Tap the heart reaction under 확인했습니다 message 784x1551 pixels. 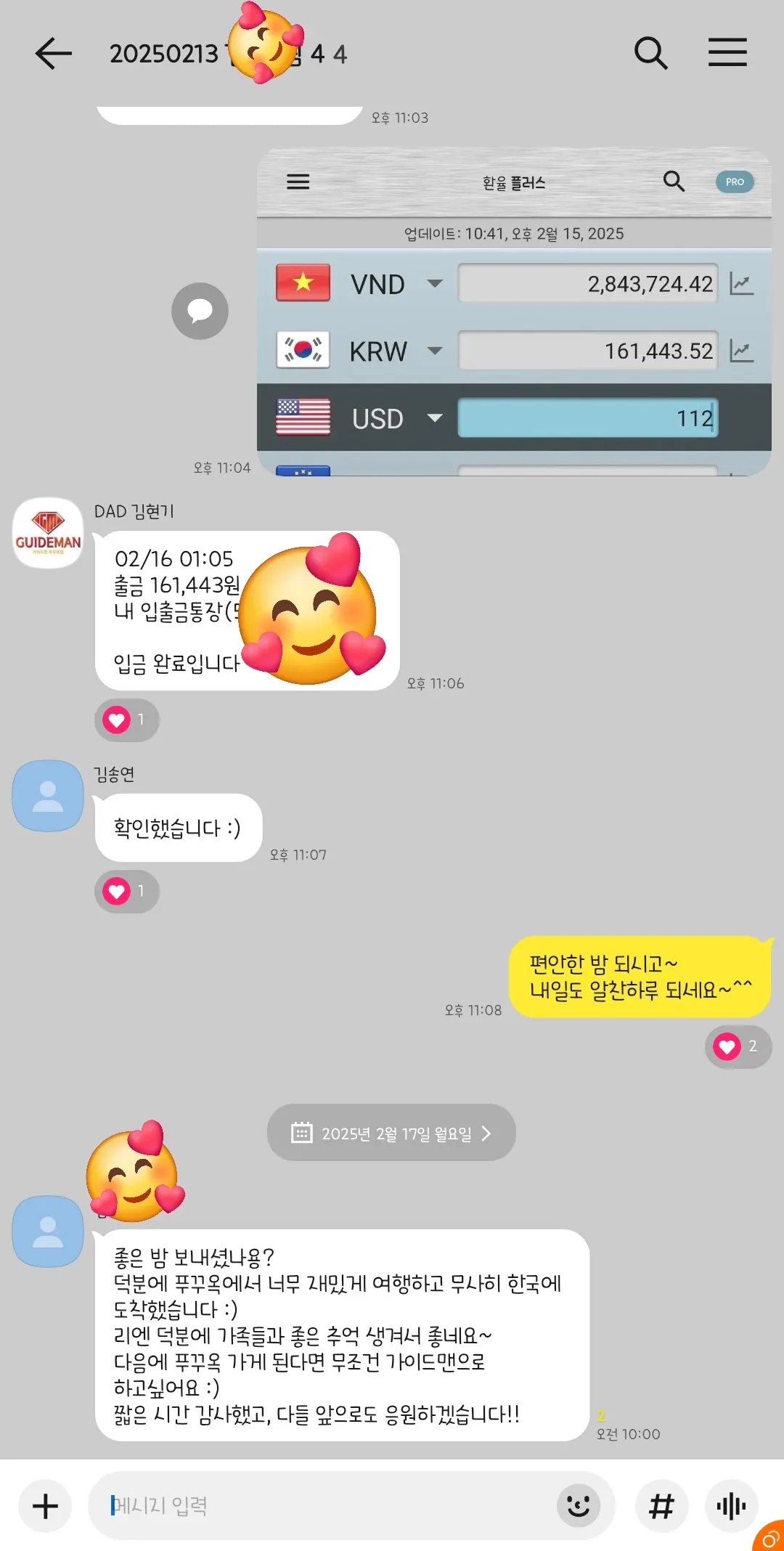126,891
